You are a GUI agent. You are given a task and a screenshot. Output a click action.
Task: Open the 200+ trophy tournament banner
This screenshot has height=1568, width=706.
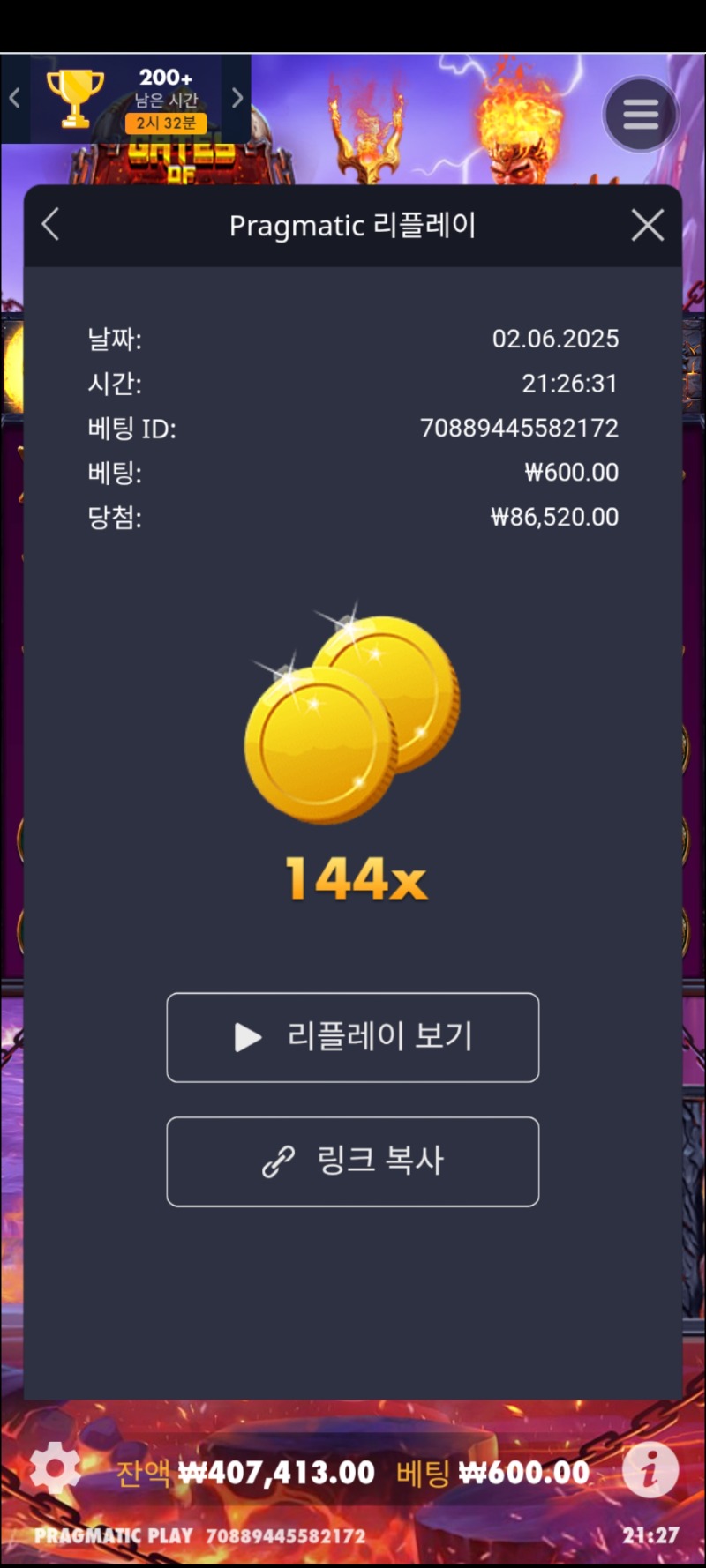pos(132,99)
